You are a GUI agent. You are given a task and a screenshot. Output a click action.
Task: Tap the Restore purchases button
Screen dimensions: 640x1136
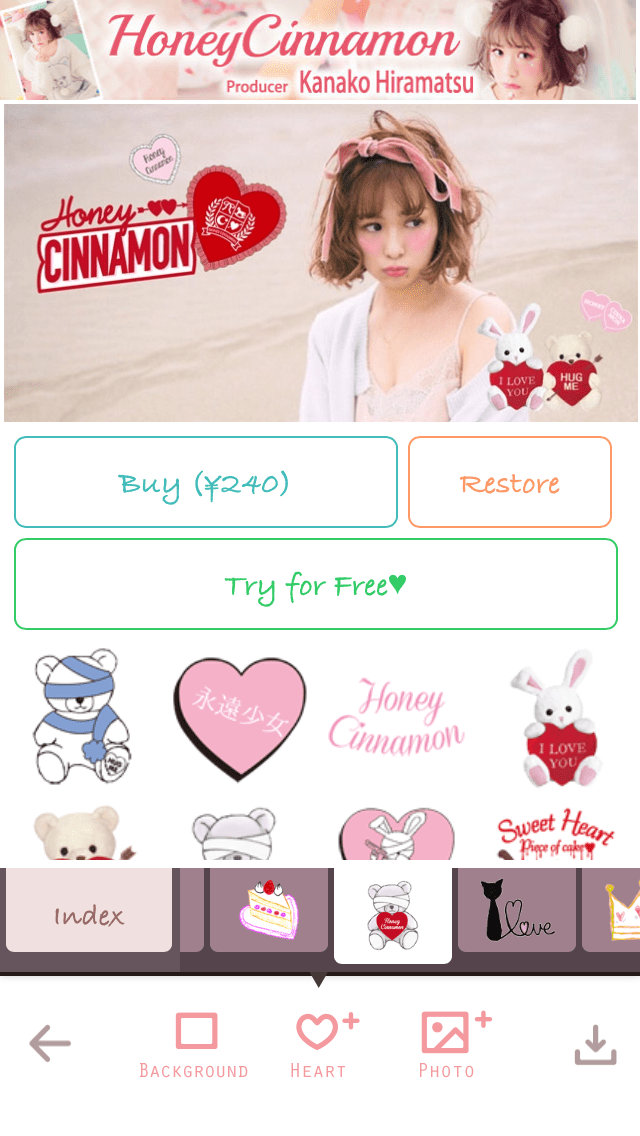(509, 482)
